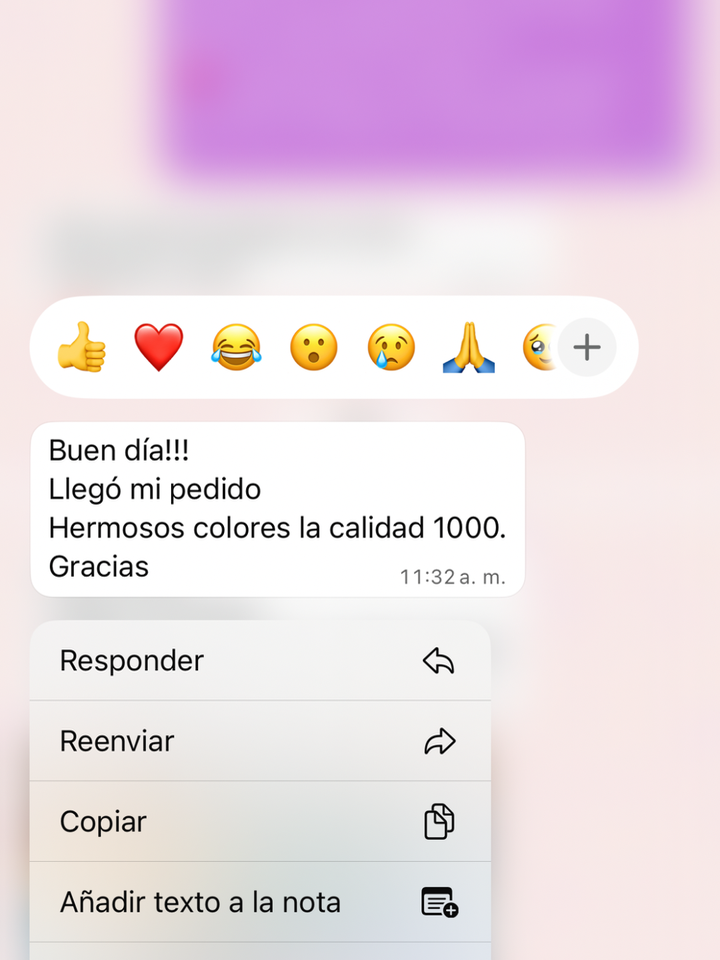This screenshot has width=720, height=960.
Task: Select Añadir texto a la nota
Action: tap(260, 902)
